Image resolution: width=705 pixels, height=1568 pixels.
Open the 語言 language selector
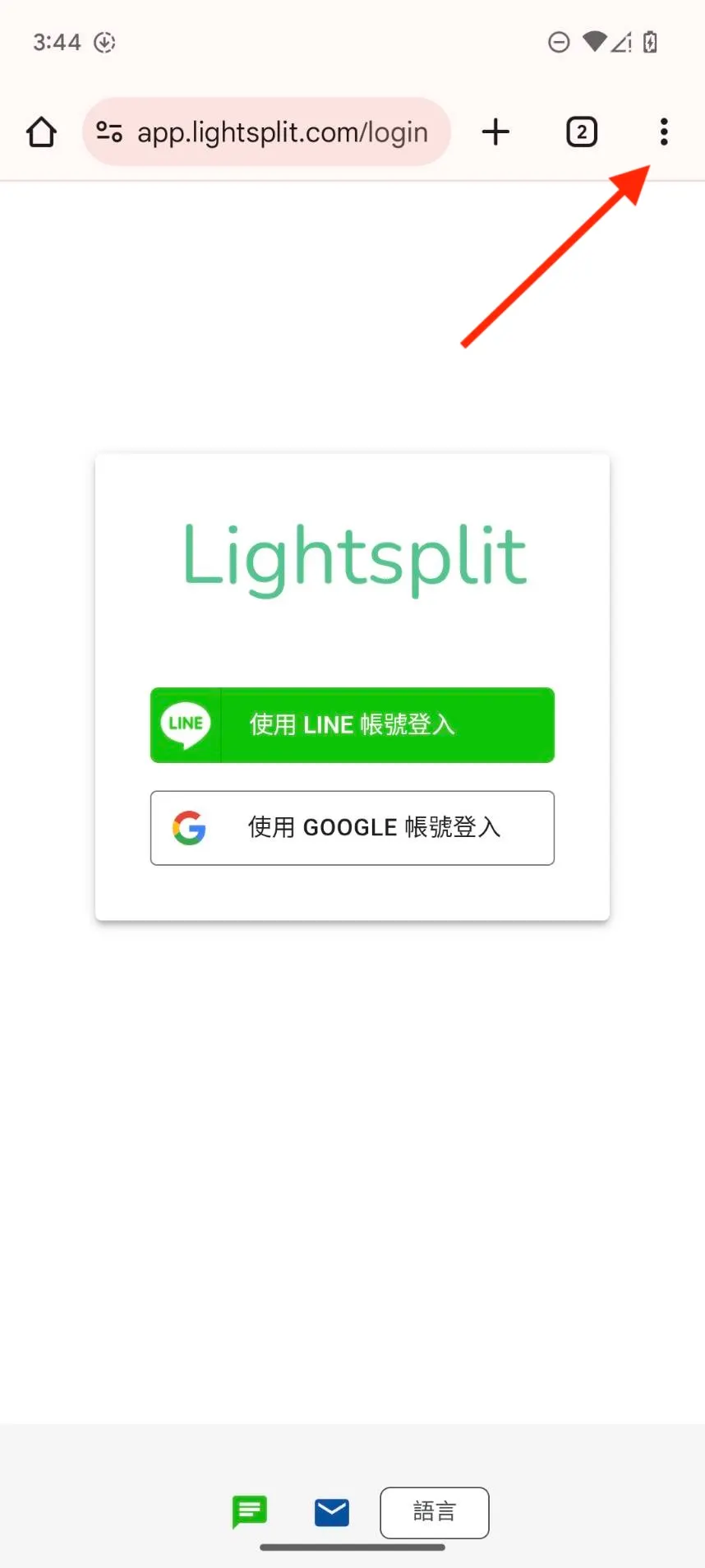(x=434, y=1512)
